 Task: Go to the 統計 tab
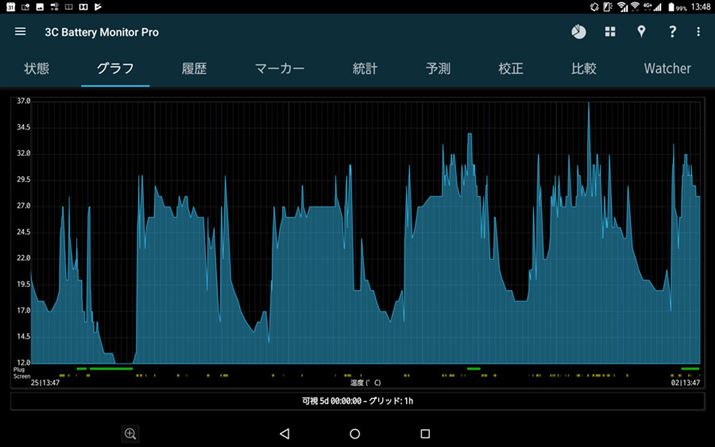coord(365,69)
